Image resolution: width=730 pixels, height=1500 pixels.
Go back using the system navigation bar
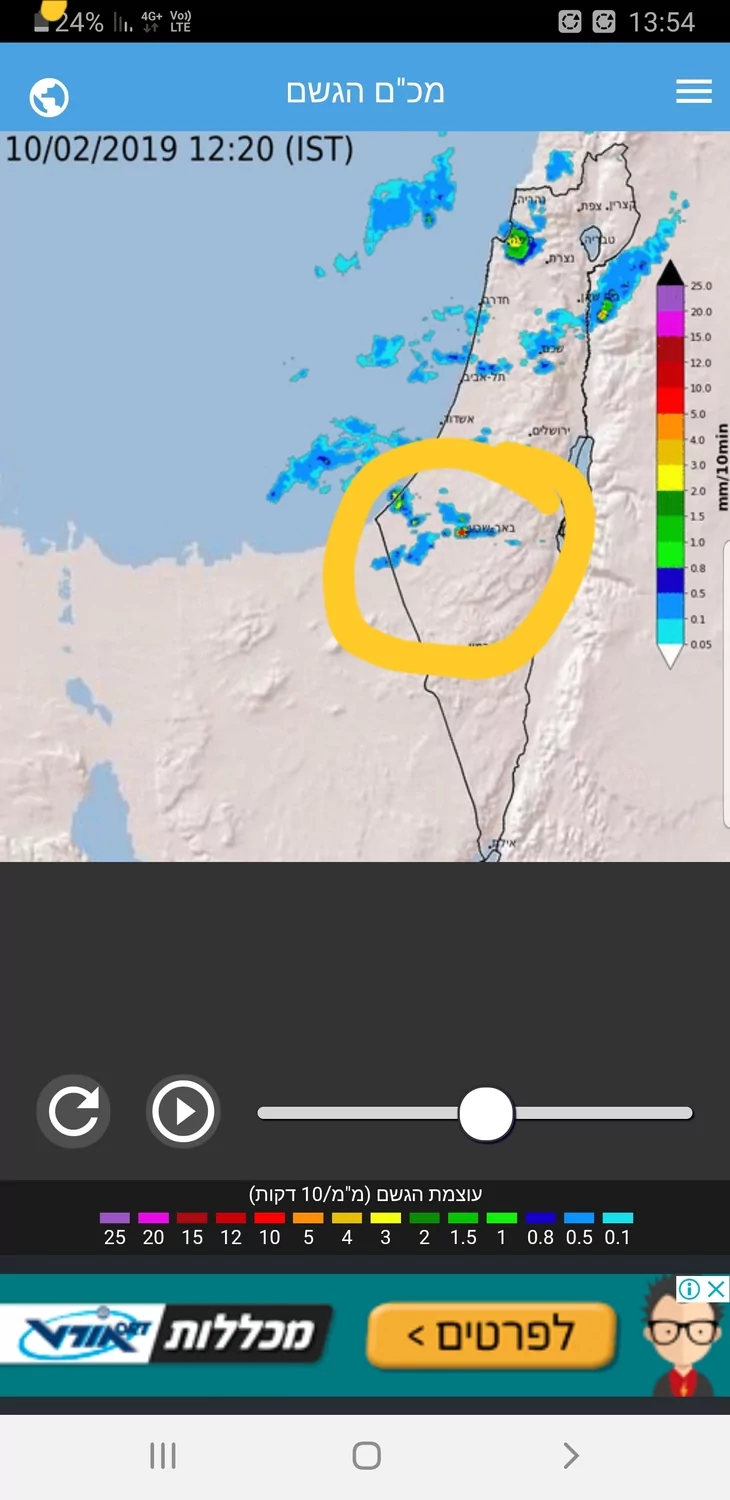[570, 1455]
